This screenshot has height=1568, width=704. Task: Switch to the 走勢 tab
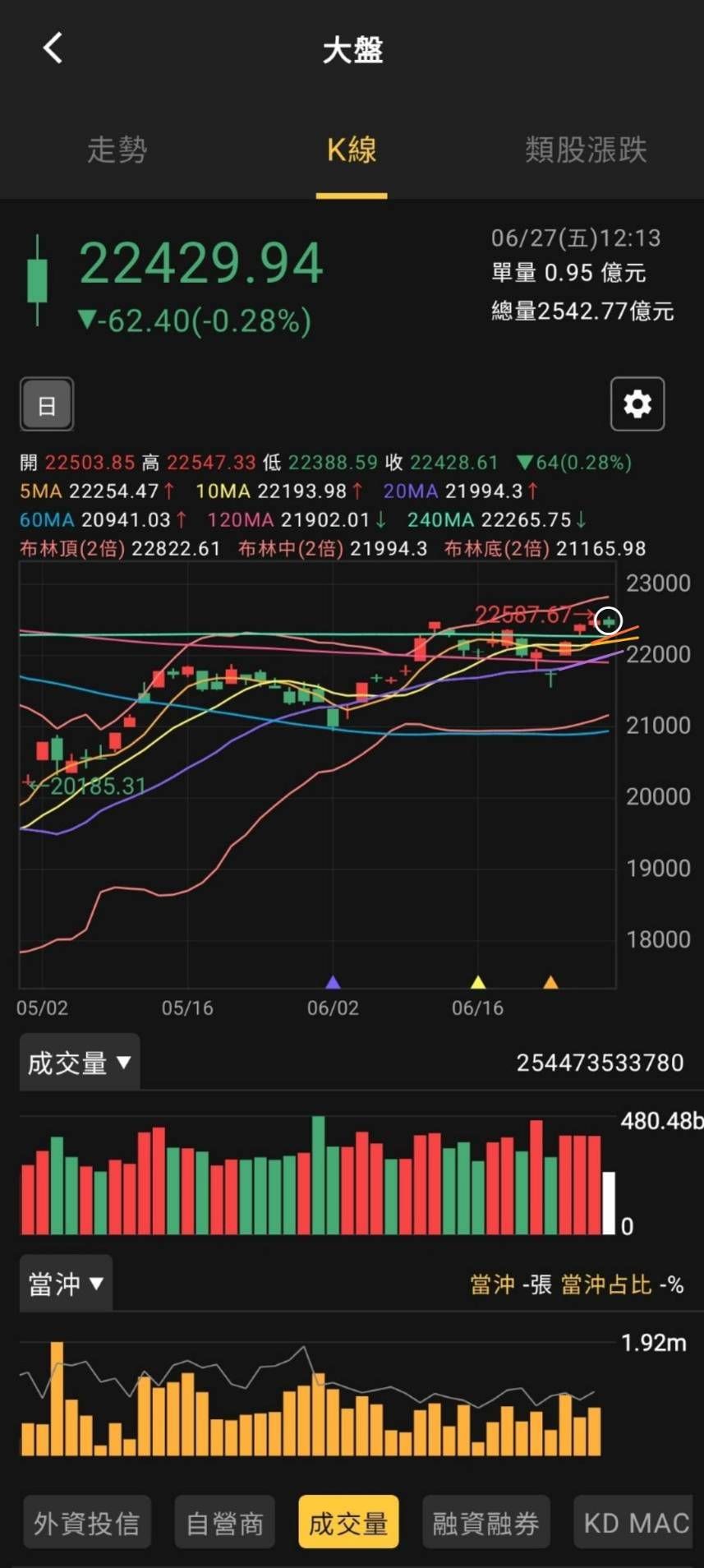click(117, 150)
